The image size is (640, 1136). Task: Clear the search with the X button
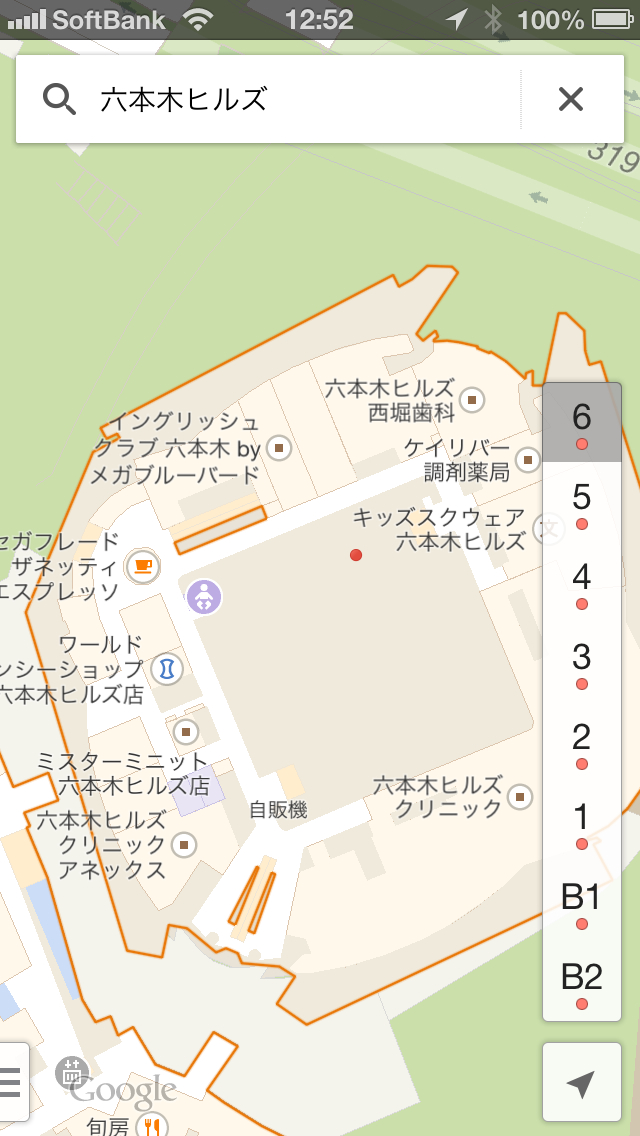(x=570, y=99)
